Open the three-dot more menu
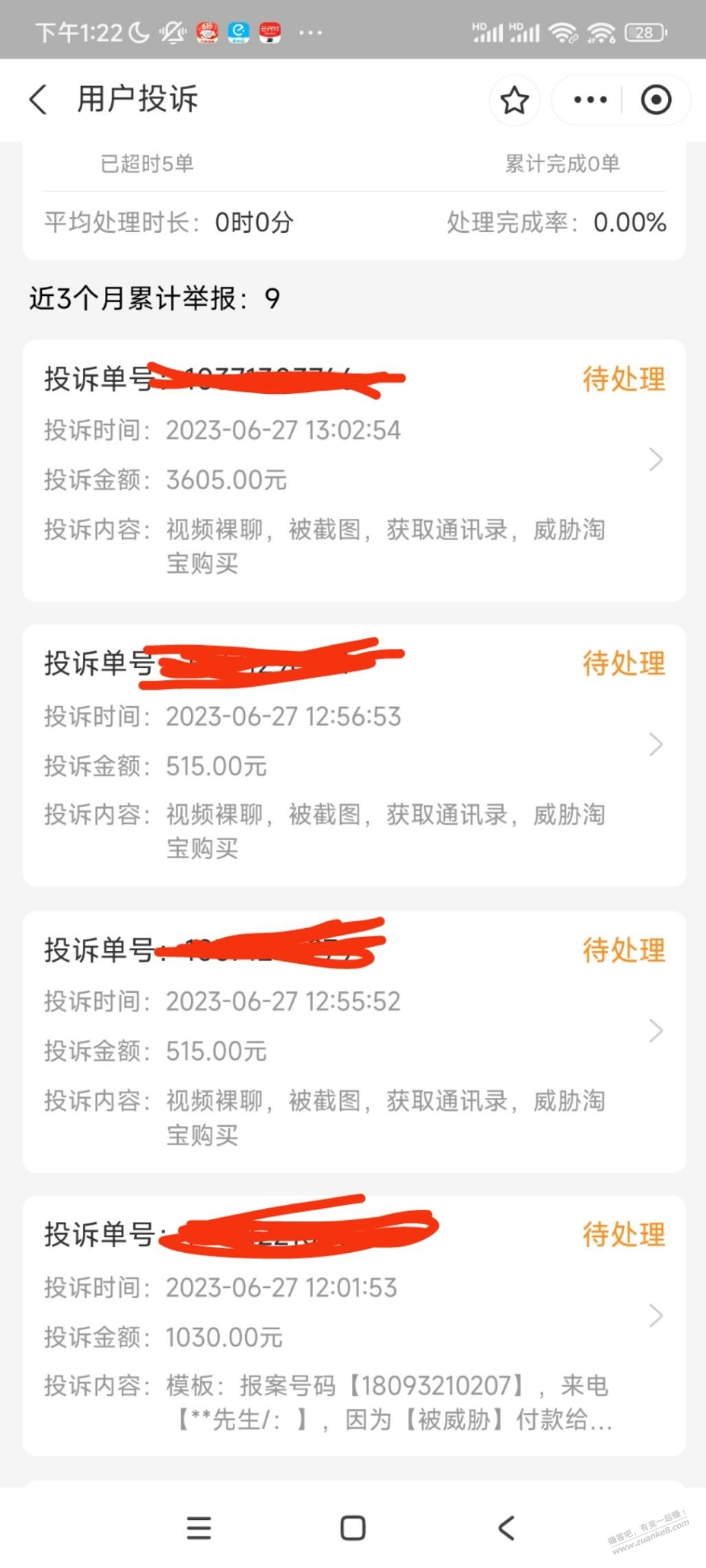 [x=590, y=100]
